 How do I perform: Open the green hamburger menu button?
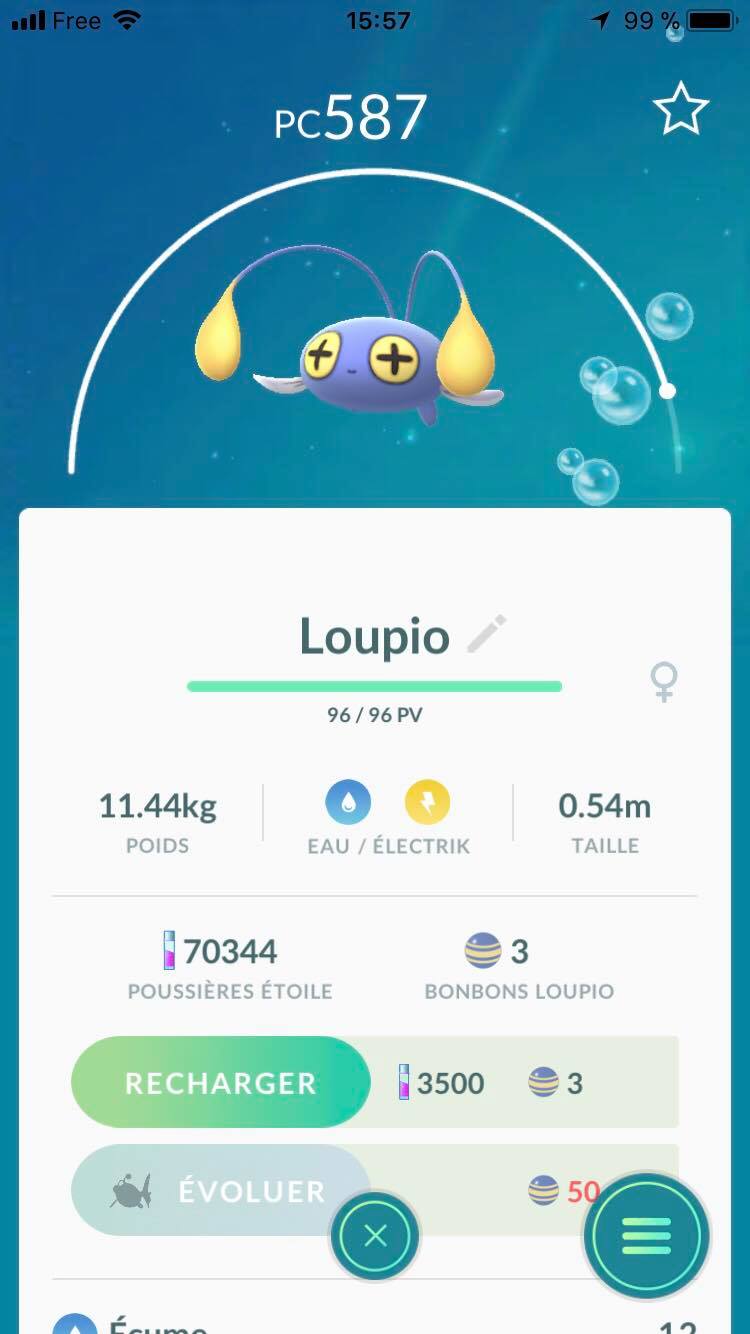(646, 1236)
